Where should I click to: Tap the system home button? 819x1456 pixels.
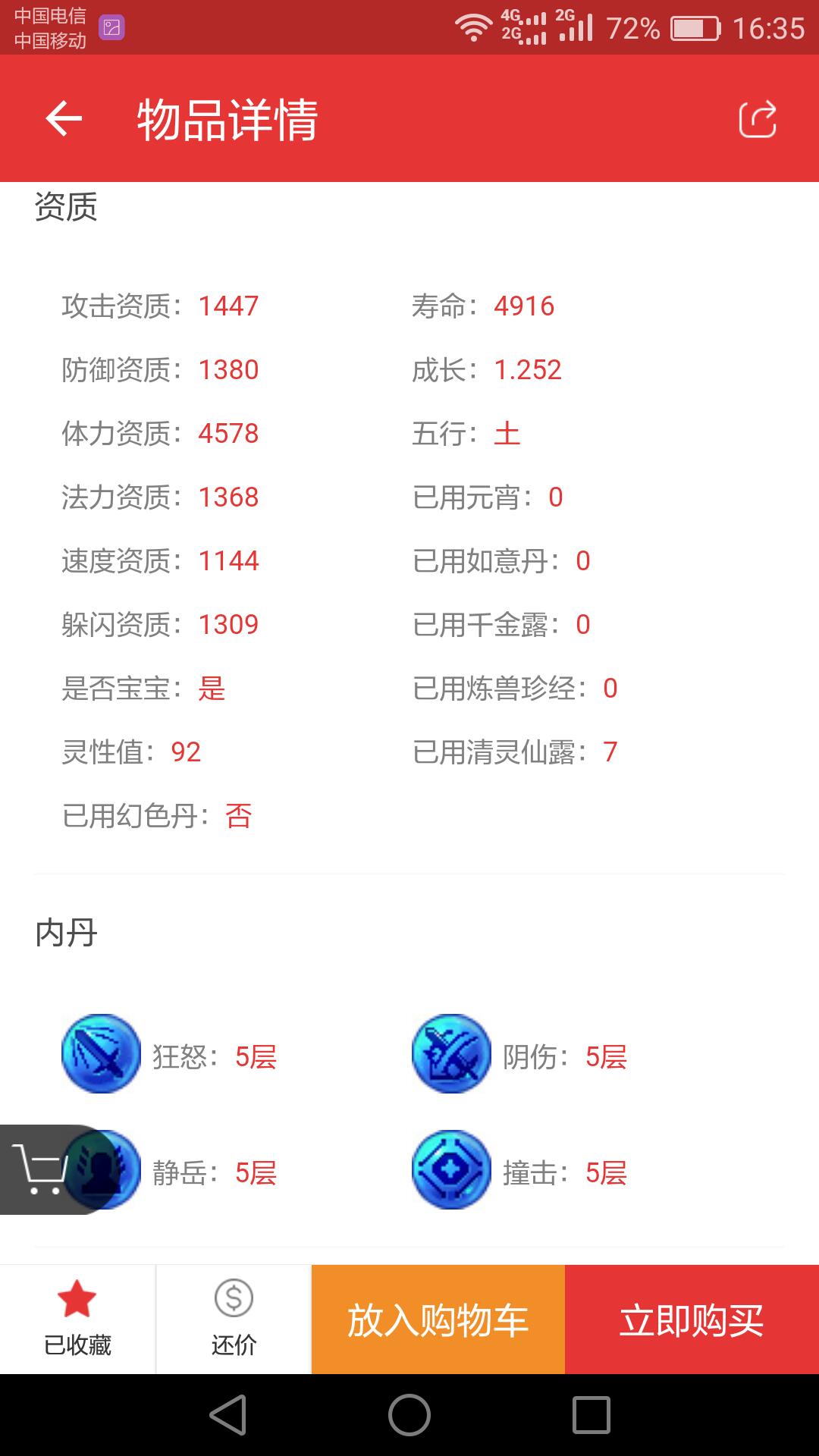(409, 1415)
